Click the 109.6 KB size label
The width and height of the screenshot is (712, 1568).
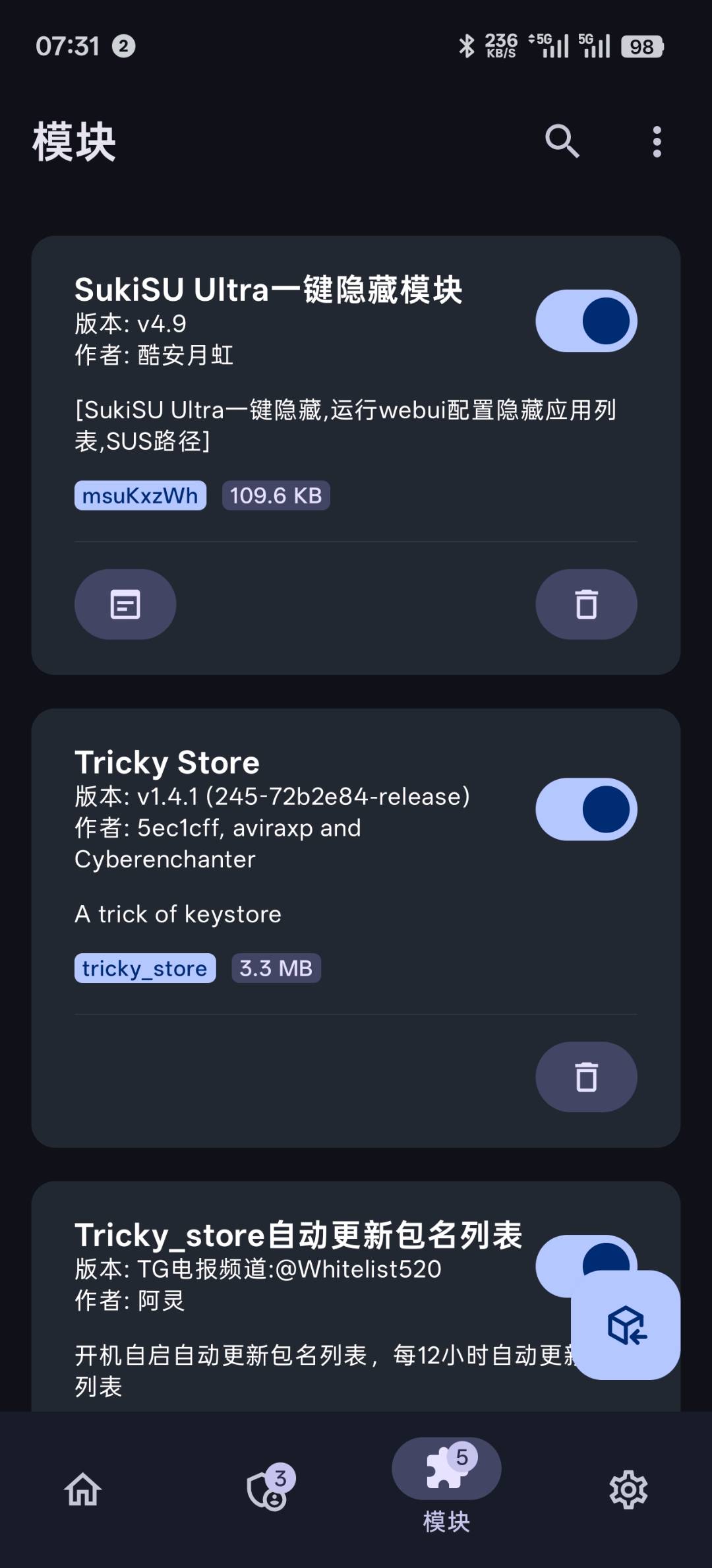tap(275, 495)
